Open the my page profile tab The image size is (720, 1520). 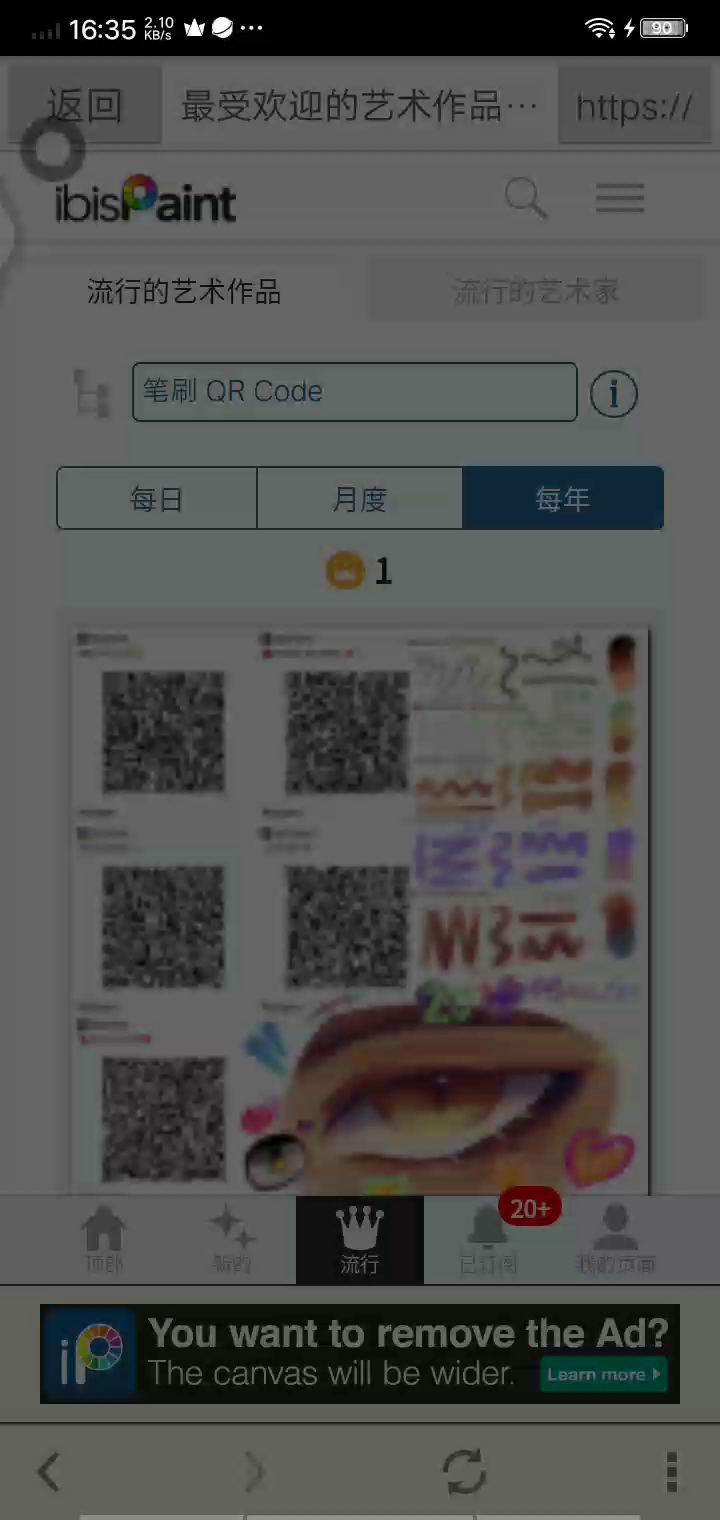(616, 1240)
